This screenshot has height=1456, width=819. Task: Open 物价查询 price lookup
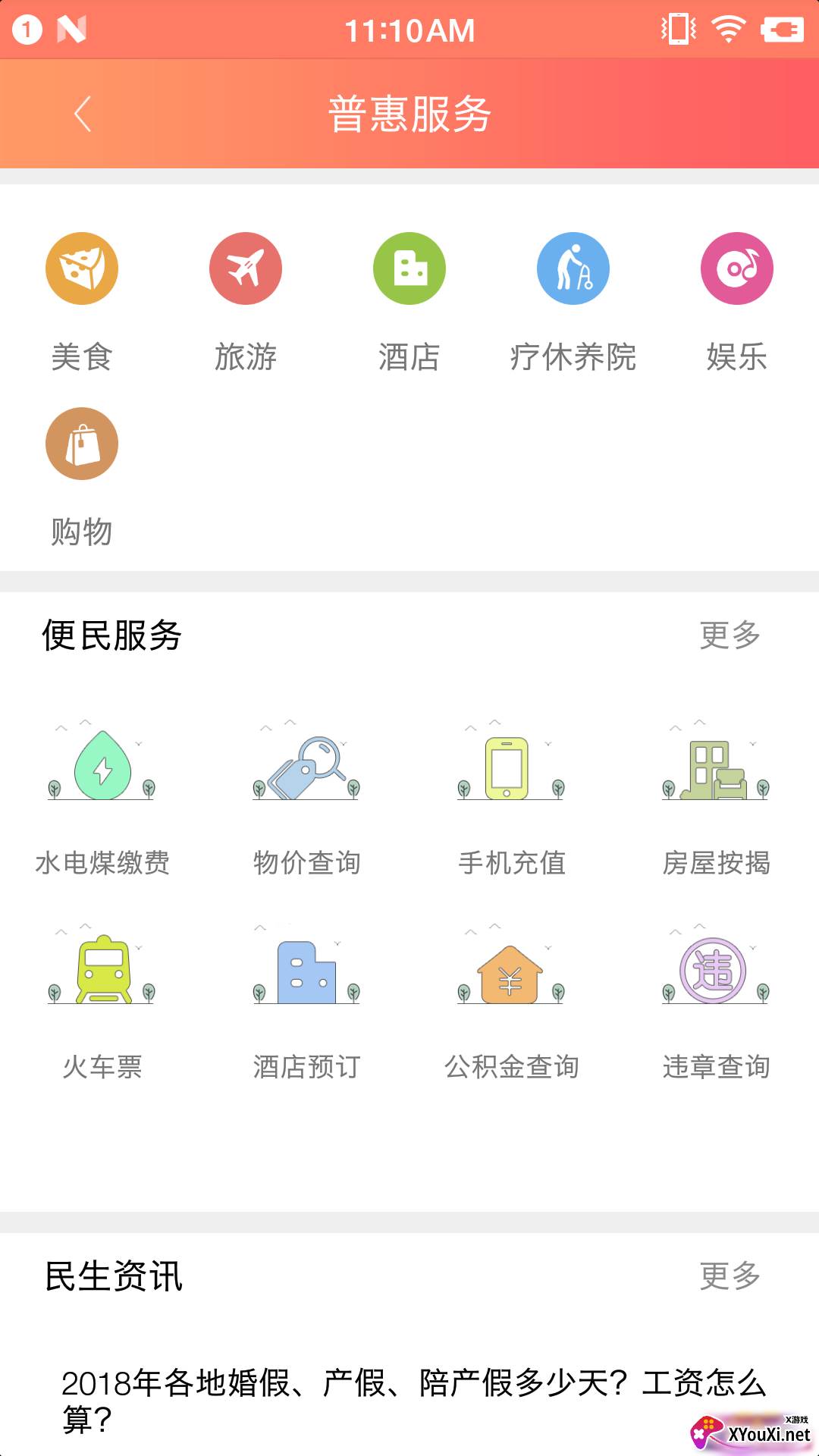[307, 796]
